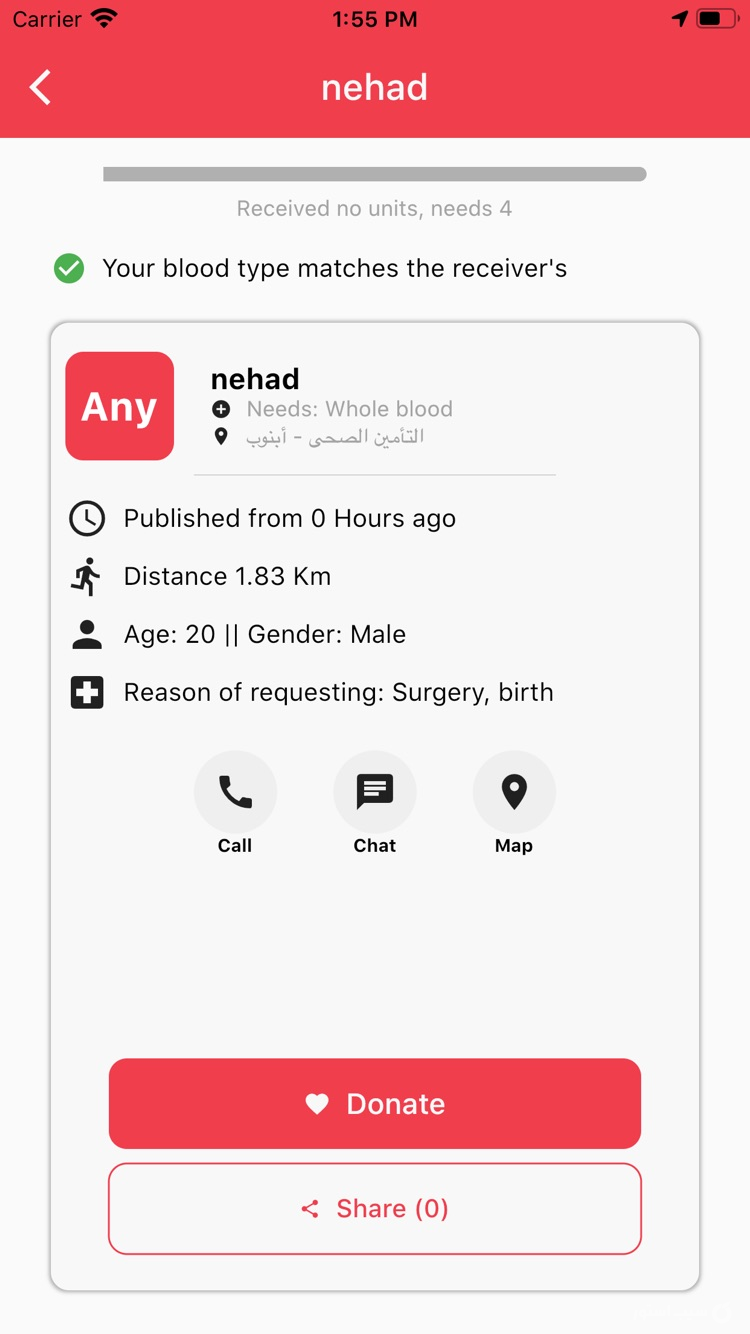Viewport: 750px width, 1334px height.
Task: Tap the green checkmark for blood type match
Action: coord(68,268)
